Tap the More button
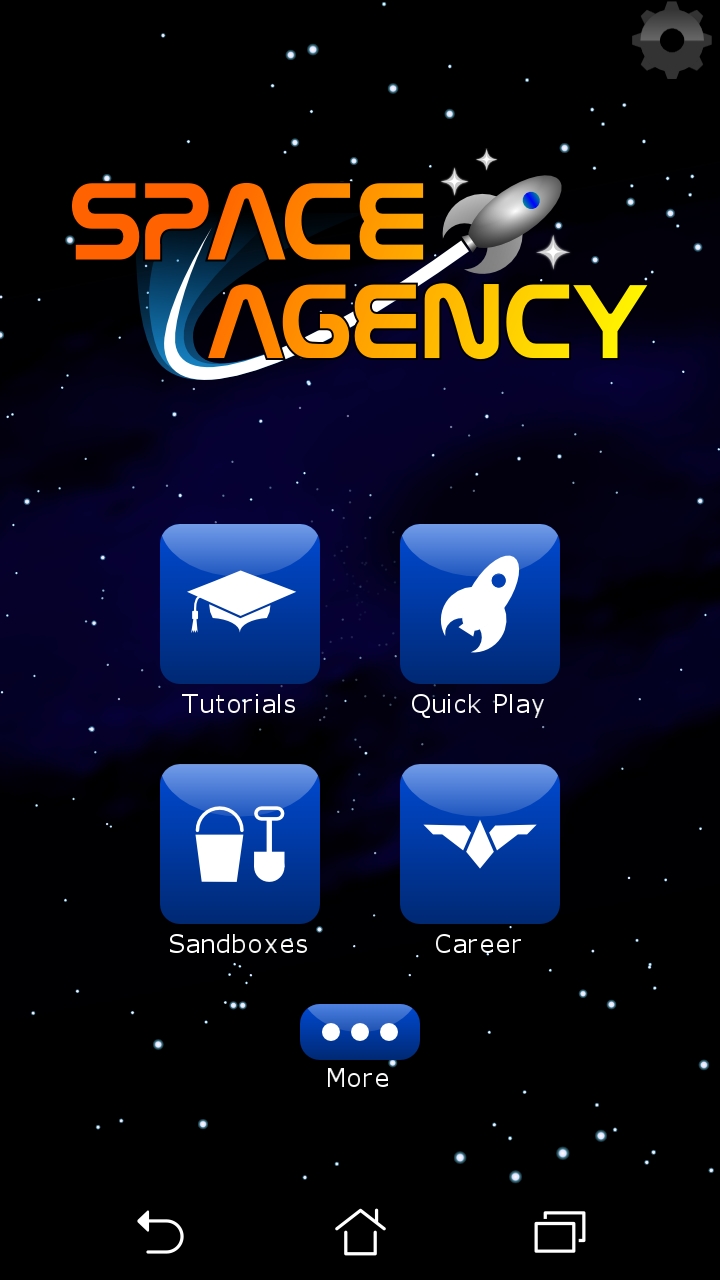Viewport: 720px width, 1280px height. [x=360, y=1032]
